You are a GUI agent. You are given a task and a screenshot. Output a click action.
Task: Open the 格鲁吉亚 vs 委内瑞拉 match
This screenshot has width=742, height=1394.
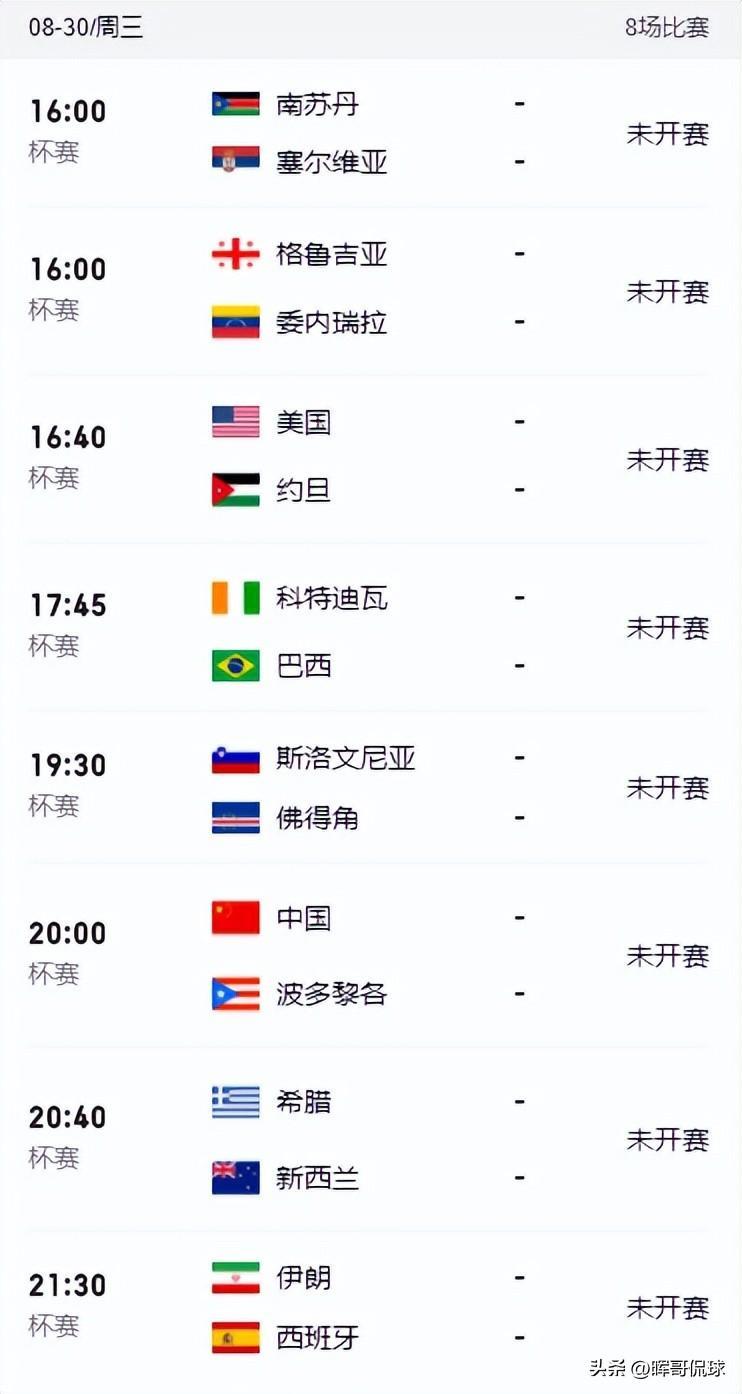pos(371,290)
